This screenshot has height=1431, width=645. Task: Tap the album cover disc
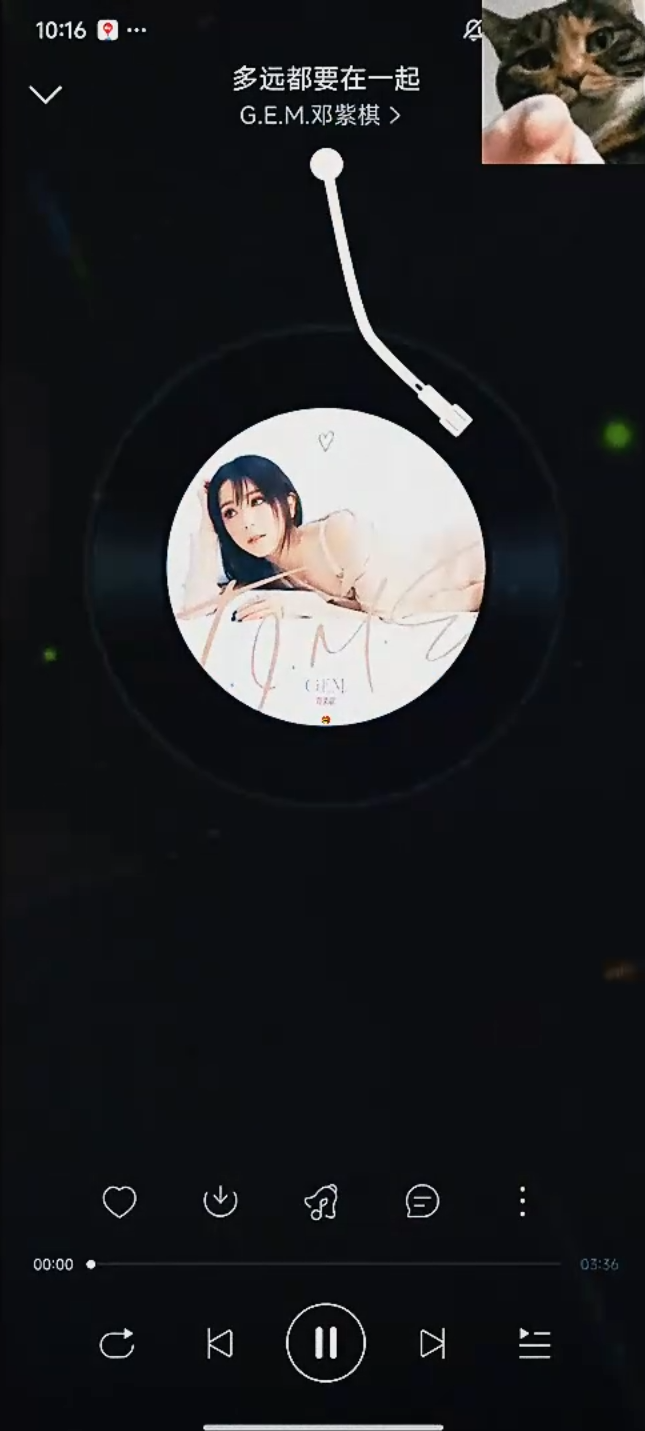coord(326,566)
